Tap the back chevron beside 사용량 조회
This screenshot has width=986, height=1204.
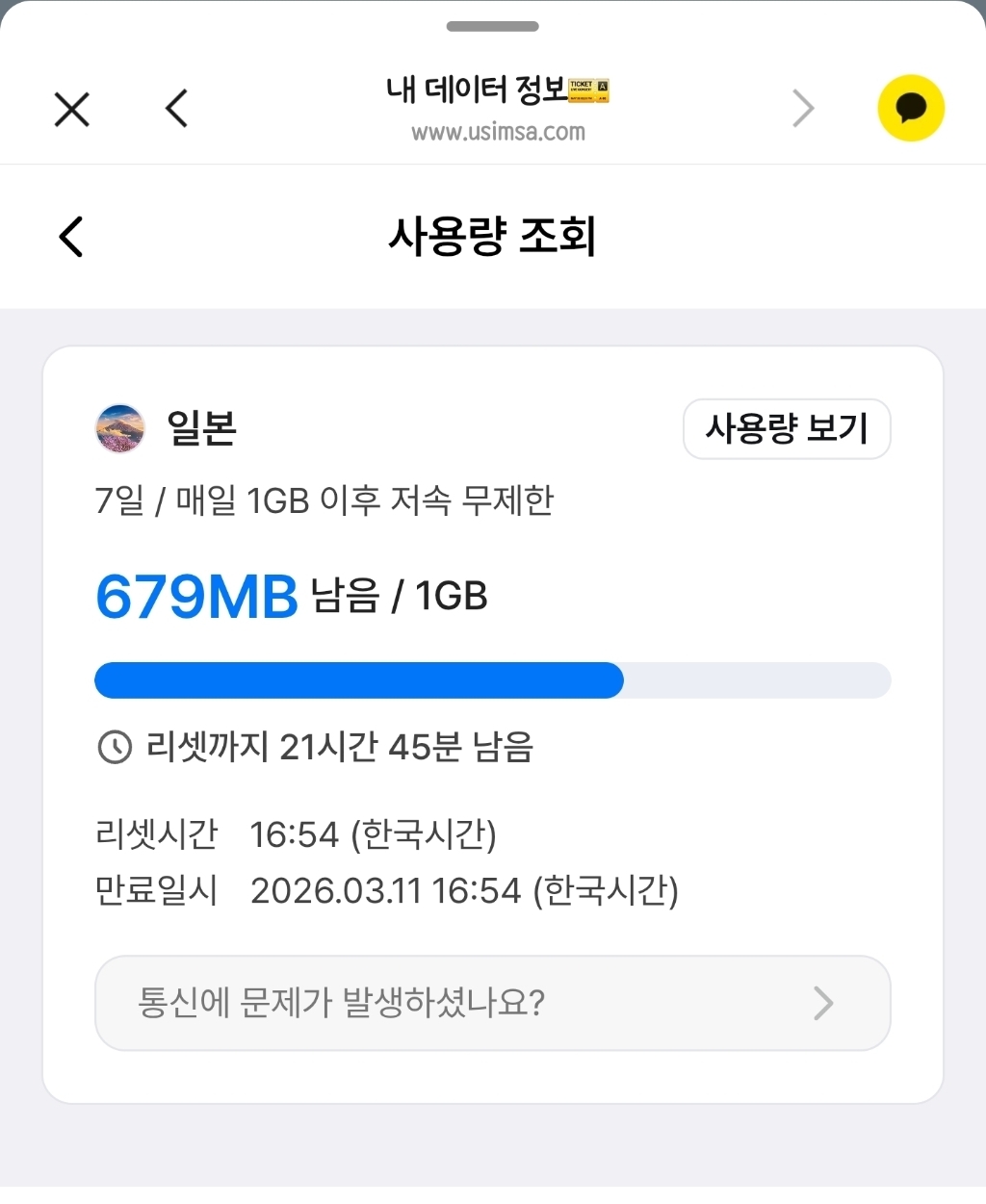coord(70,237)
